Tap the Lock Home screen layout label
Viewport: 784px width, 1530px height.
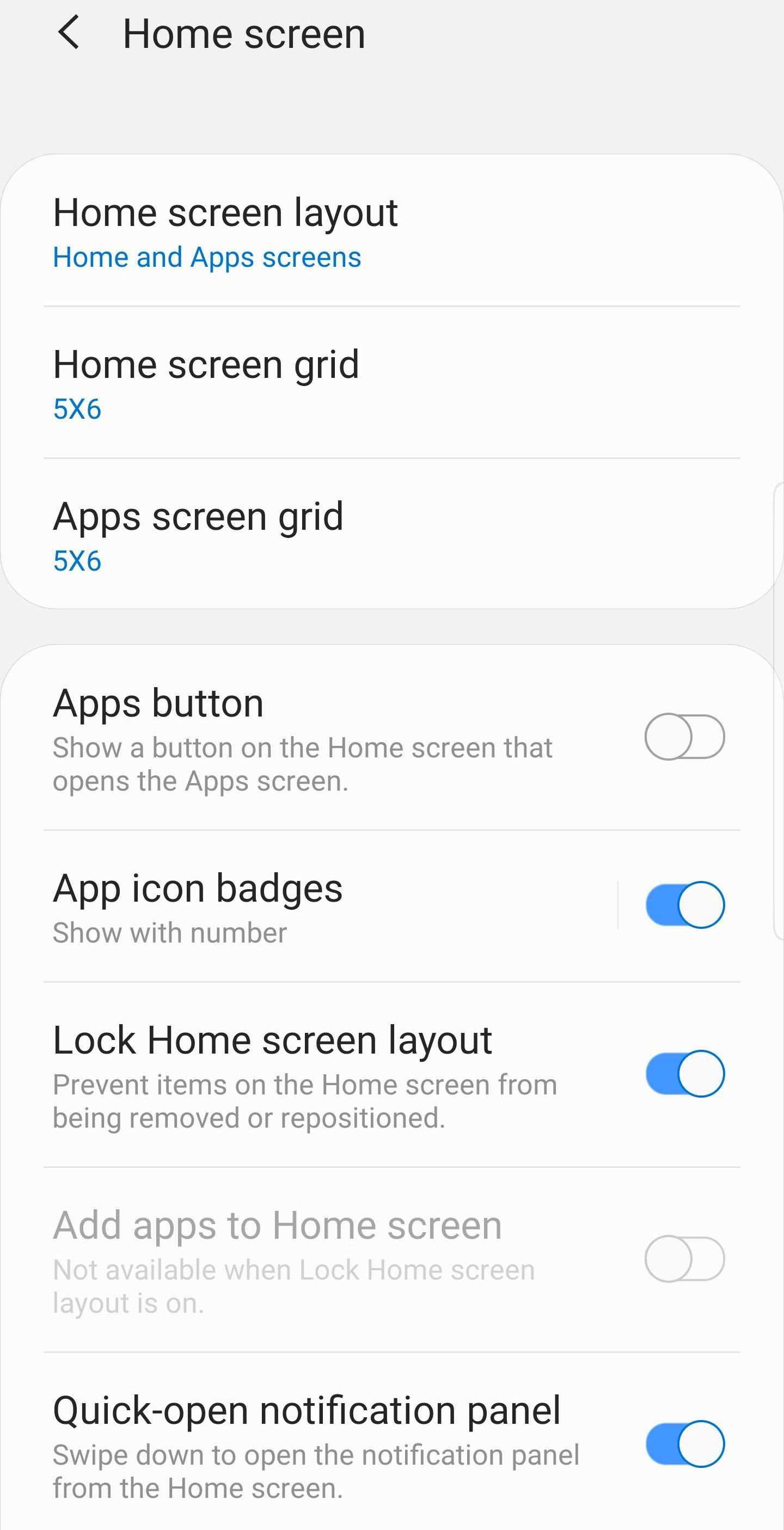pyautogui.click(x=273, y=1039)
